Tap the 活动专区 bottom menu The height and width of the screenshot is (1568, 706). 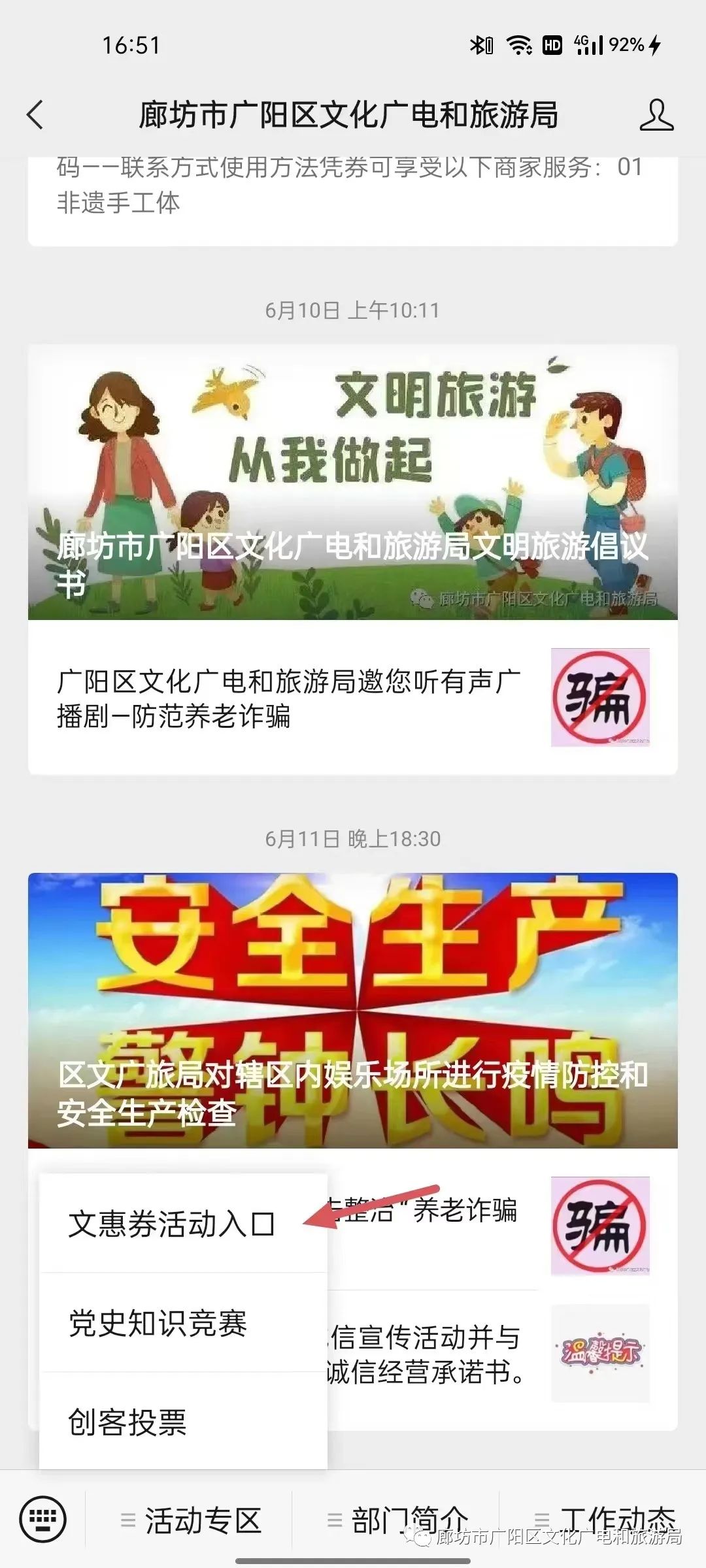(193, 1521)
